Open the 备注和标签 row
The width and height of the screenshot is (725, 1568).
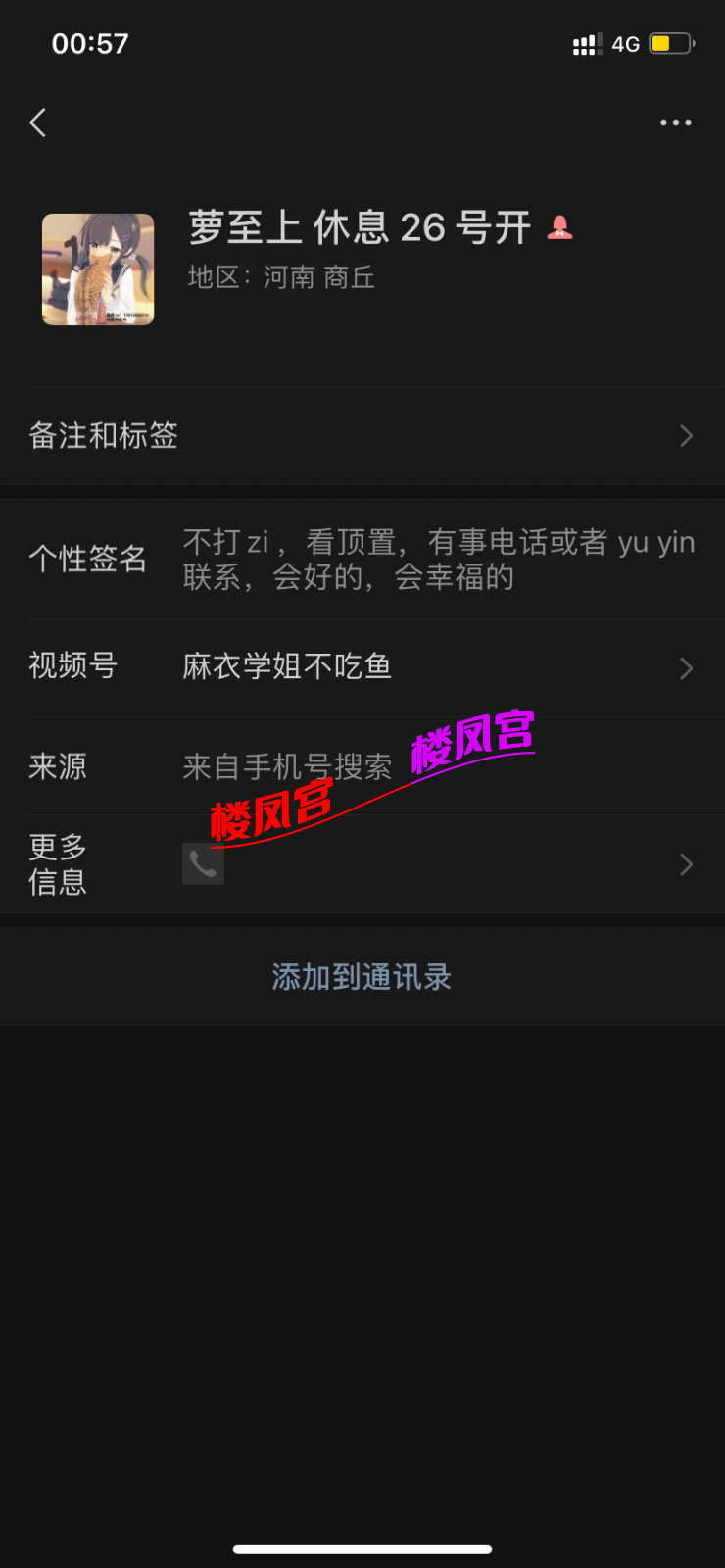(362, 436)
